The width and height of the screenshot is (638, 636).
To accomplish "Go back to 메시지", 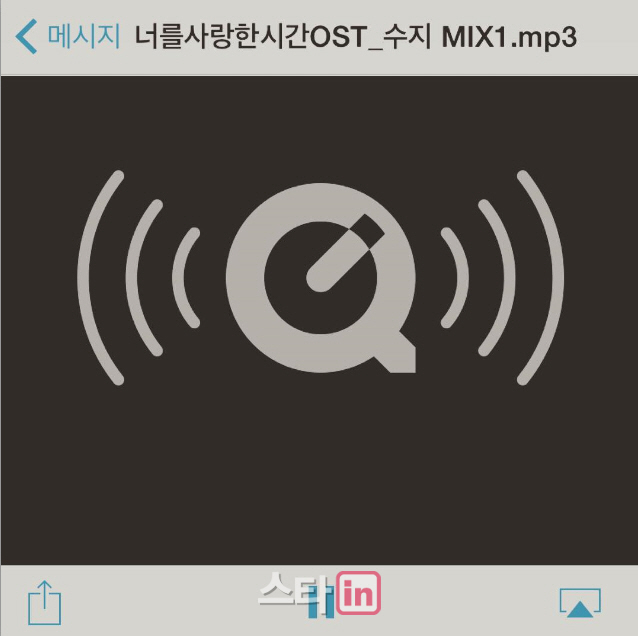I will point(68,37).
